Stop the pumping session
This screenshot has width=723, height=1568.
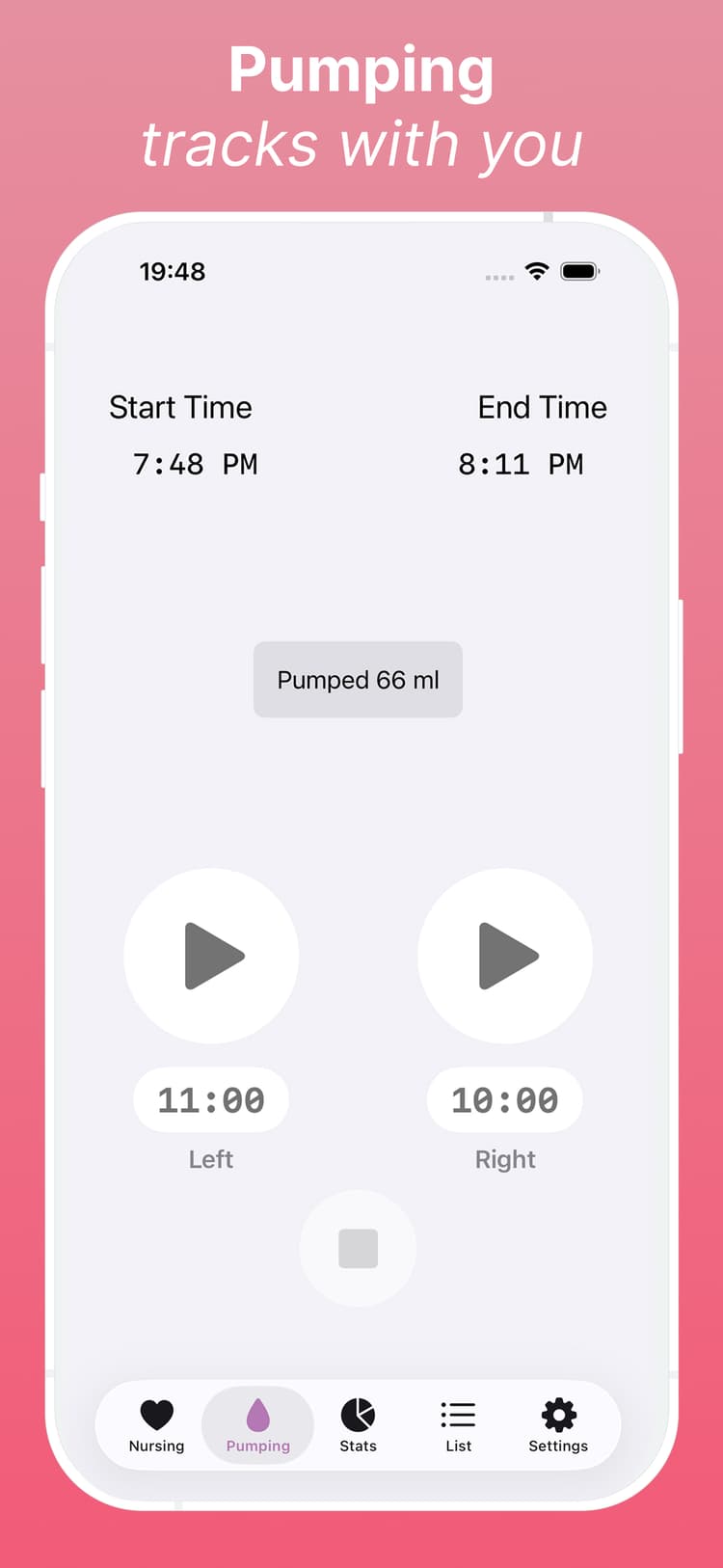(x=358, y=1248)
